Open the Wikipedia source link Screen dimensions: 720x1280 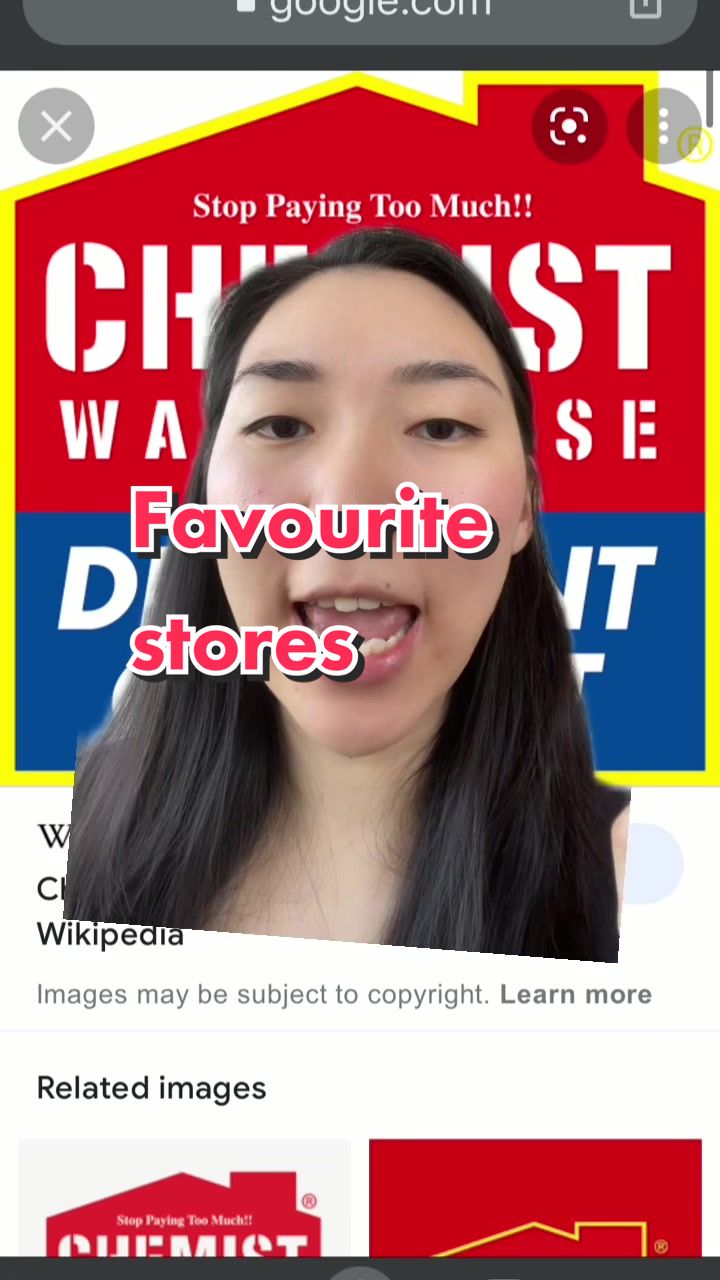[110, 934]
